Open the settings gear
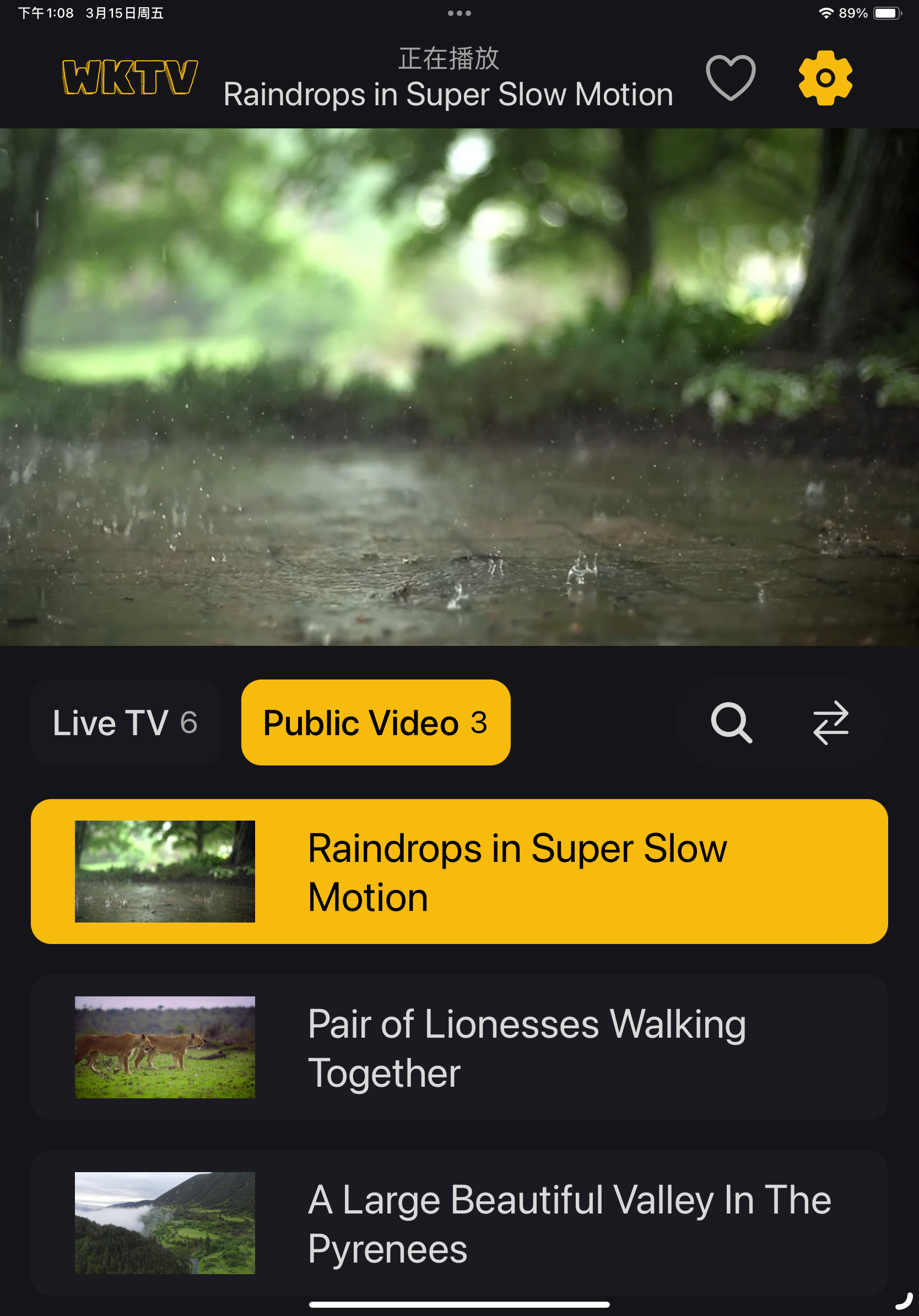 [x=825, y=78]
